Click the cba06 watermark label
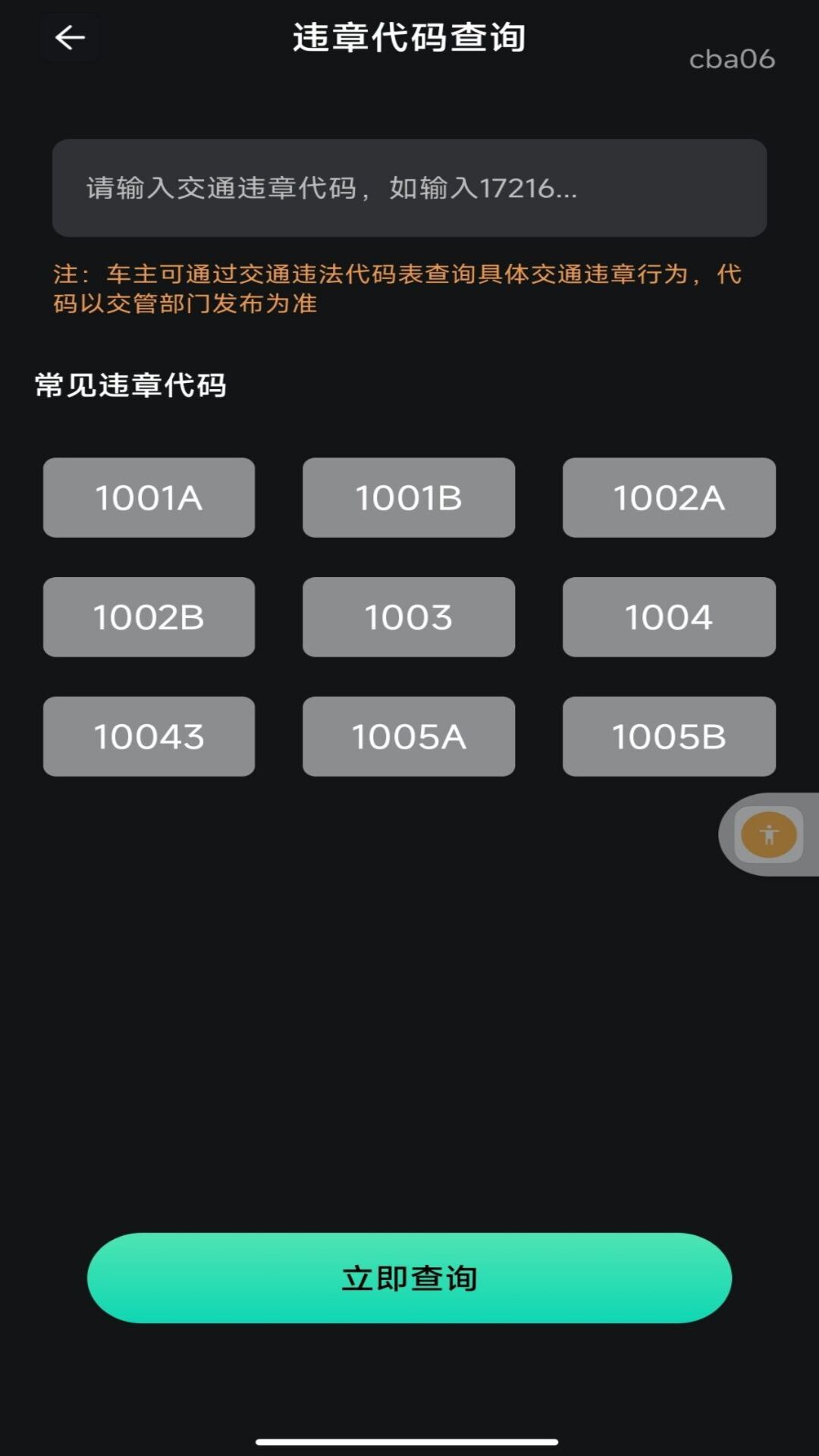Viewport: 819px width, 1456px height. [x=732, y=59]
